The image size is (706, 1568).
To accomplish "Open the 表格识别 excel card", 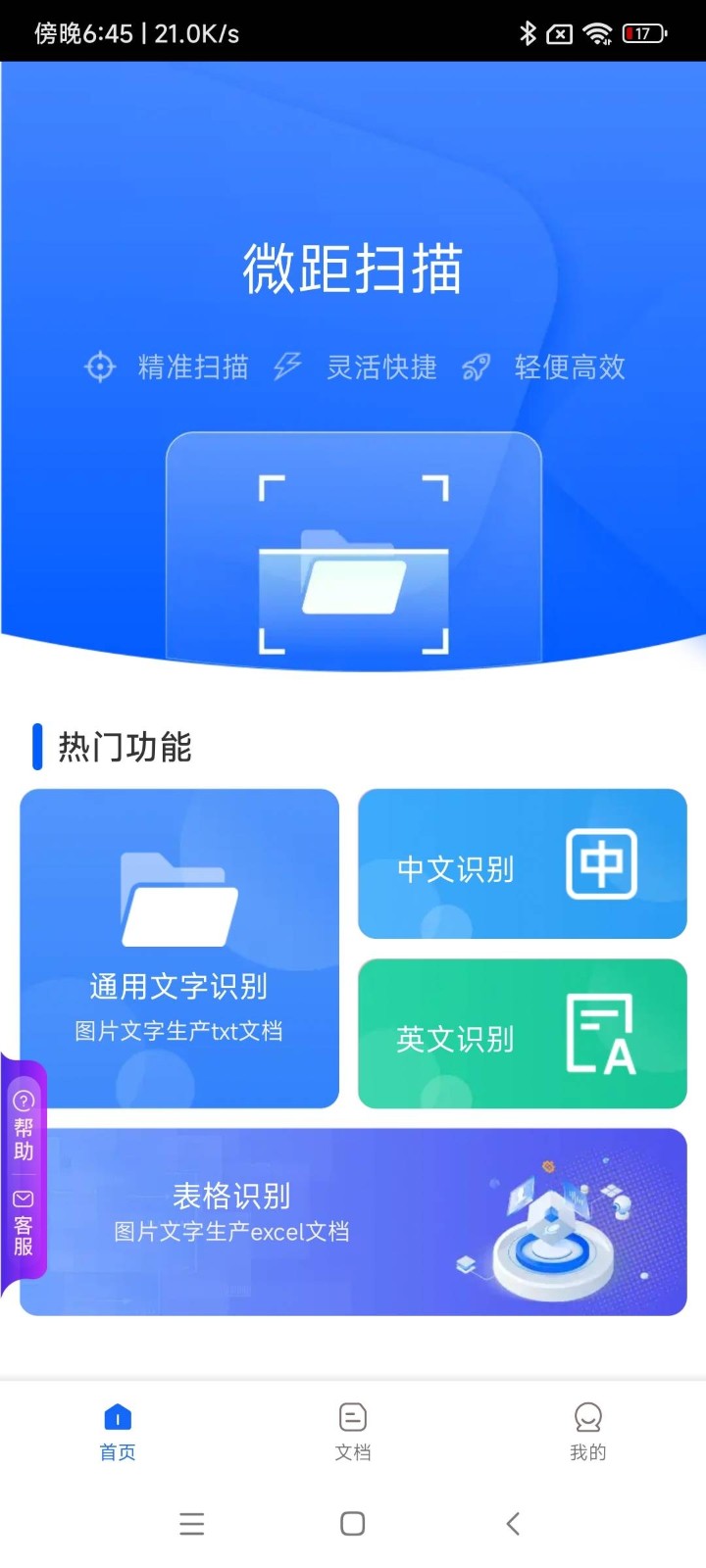I will (353, 1221).
